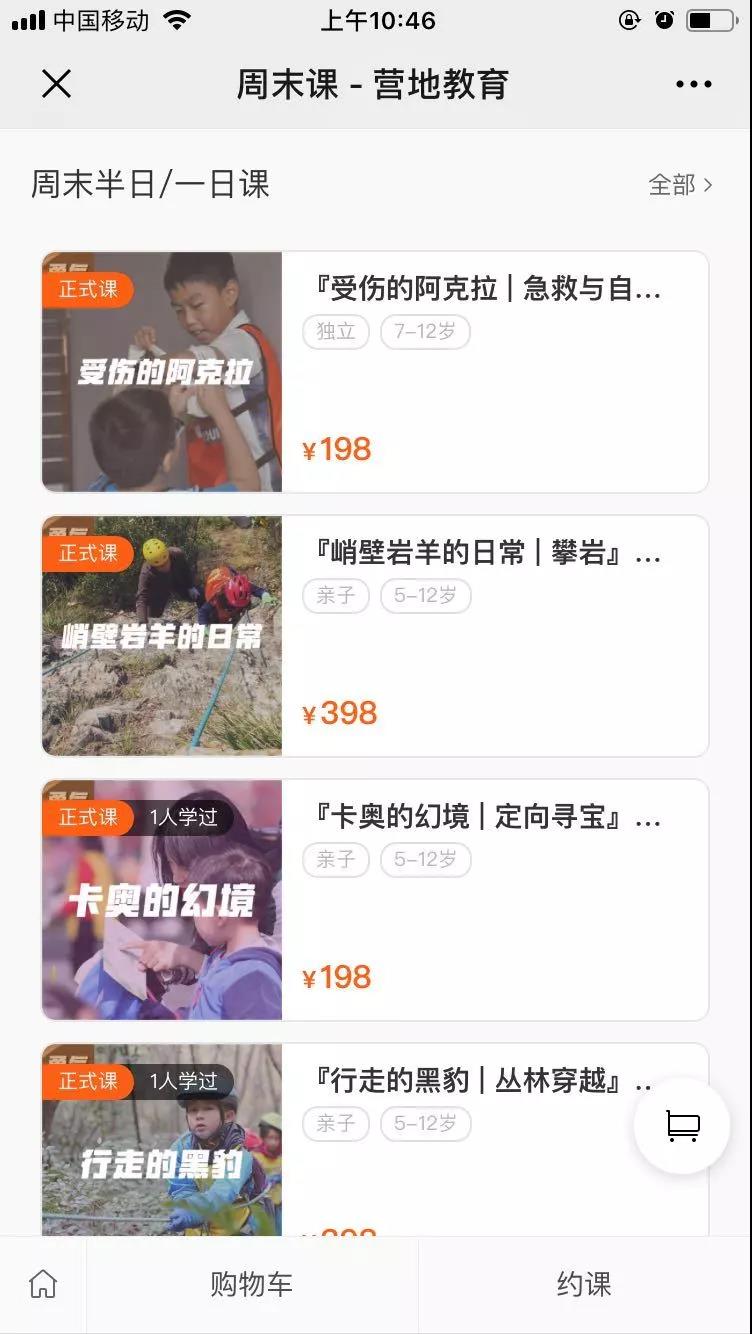
Task: View all weekend courses via 全部
Action: tap(680, 184)
